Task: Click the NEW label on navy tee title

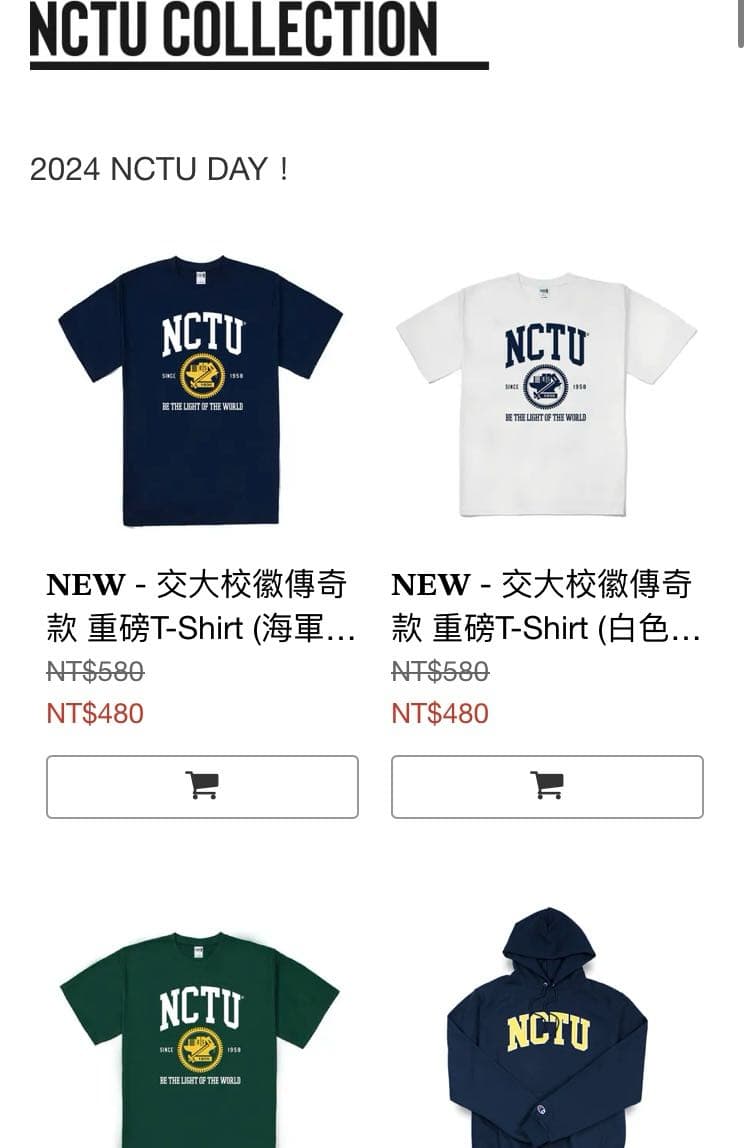Action: coord(86,585)
